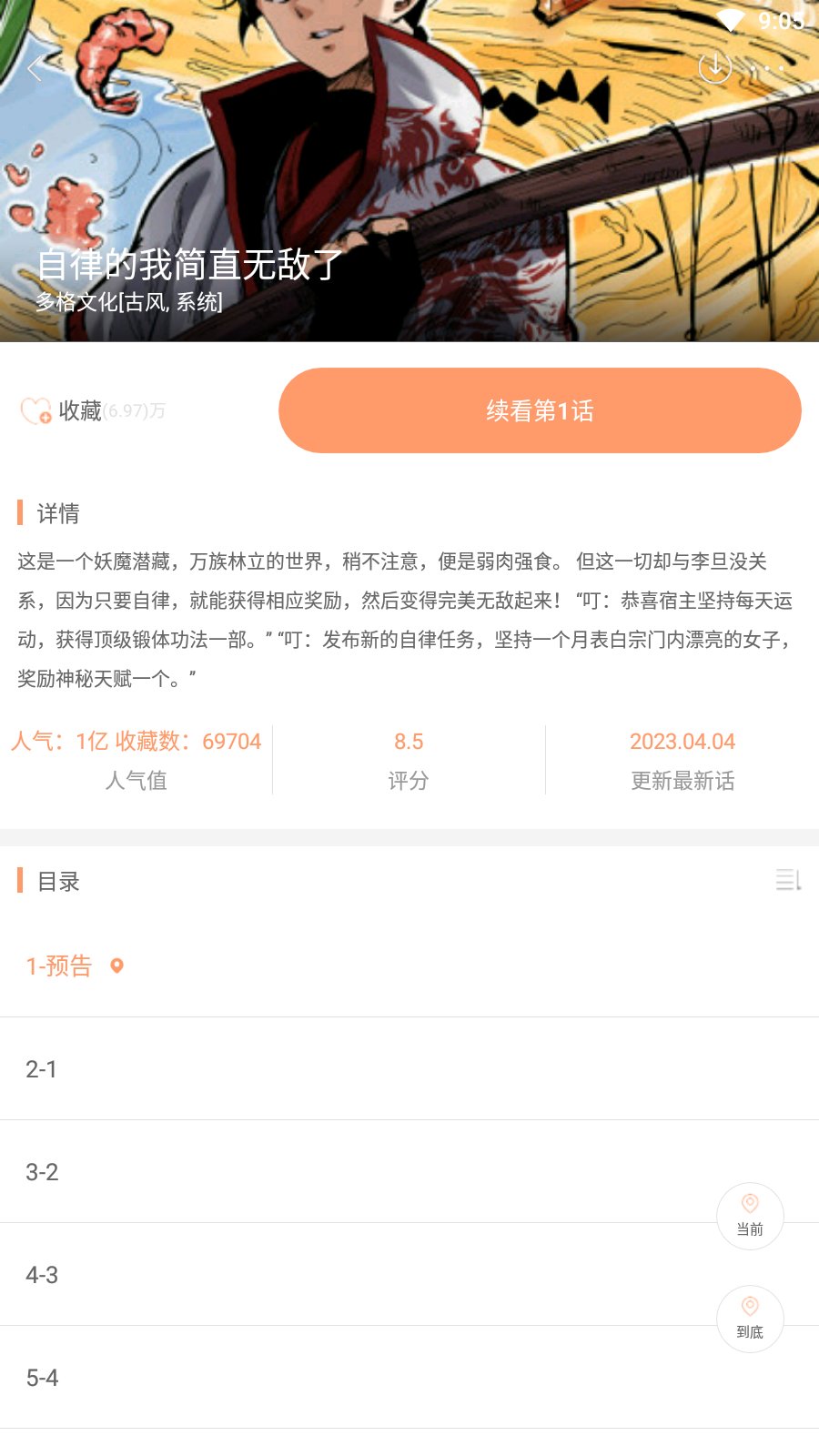Viewport: 819px width, 1456px height.
Task: Toggle the catalog sort order icon
Action: 788,880
